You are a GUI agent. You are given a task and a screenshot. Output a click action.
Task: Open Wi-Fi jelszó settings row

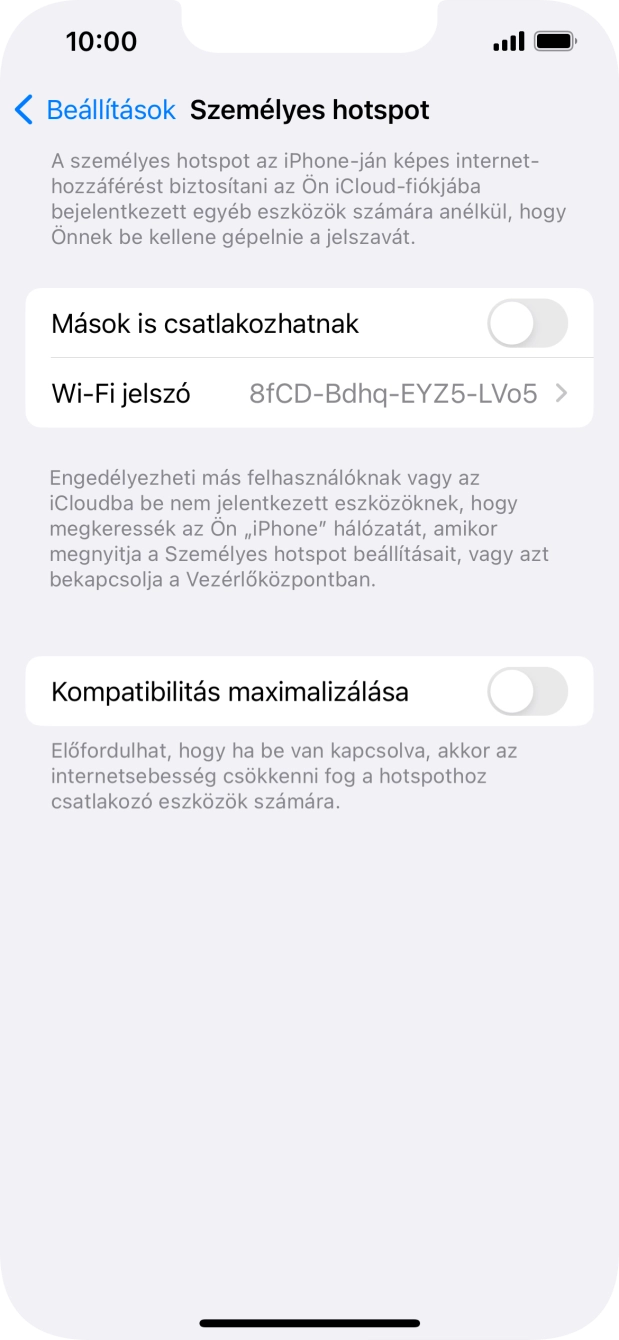(309, 394)
